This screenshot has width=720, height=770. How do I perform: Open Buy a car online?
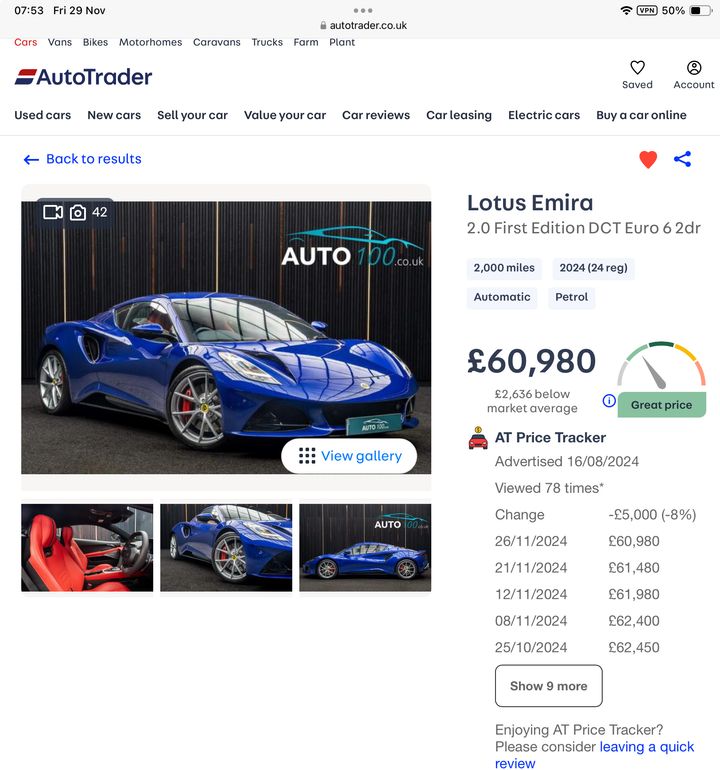pyautogui.click(x=641, y=115)
